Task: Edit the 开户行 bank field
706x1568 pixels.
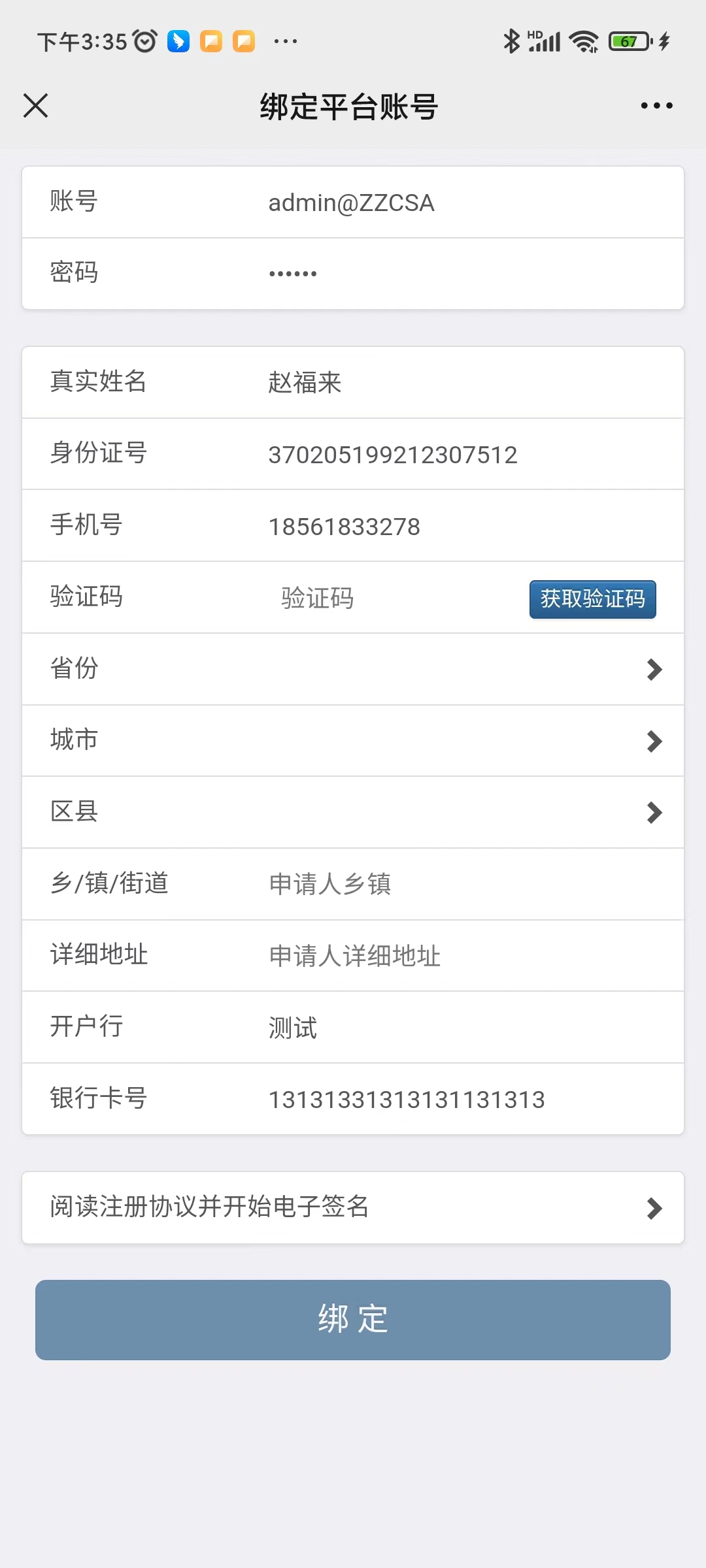Action: 458,1028
